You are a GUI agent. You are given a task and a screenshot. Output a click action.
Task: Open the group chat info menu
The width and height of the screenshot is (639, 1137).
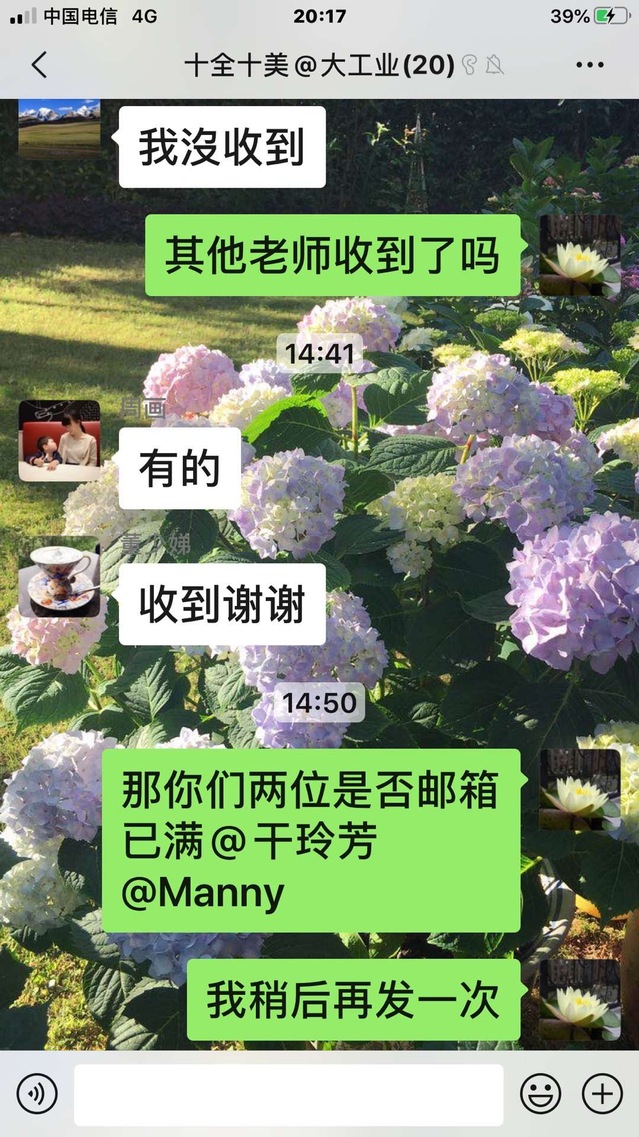pyautogui.click(x=589, y=66)
